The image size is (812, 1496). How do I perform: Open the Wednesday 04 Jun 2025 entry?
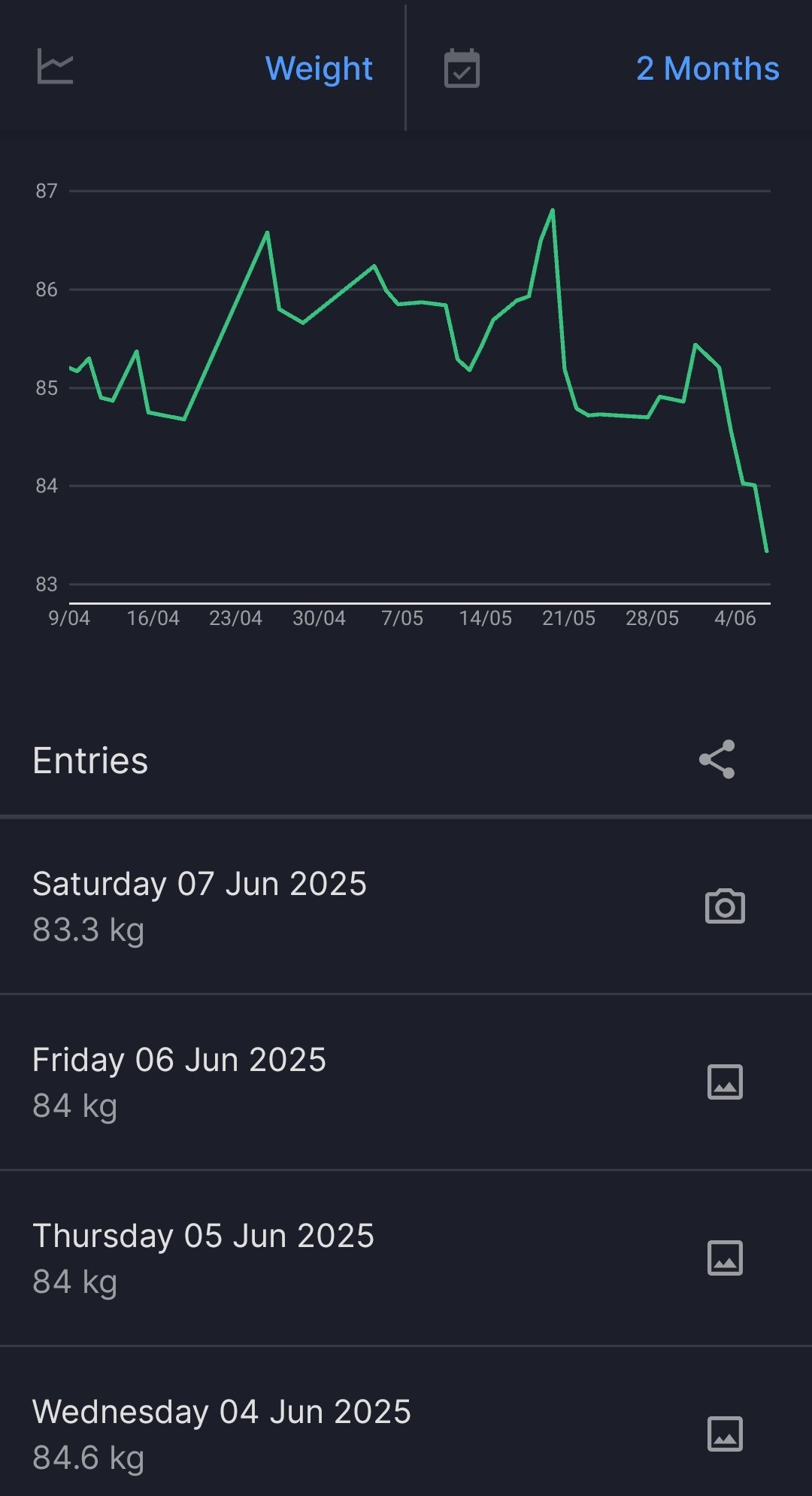[x=406, y=1422]
